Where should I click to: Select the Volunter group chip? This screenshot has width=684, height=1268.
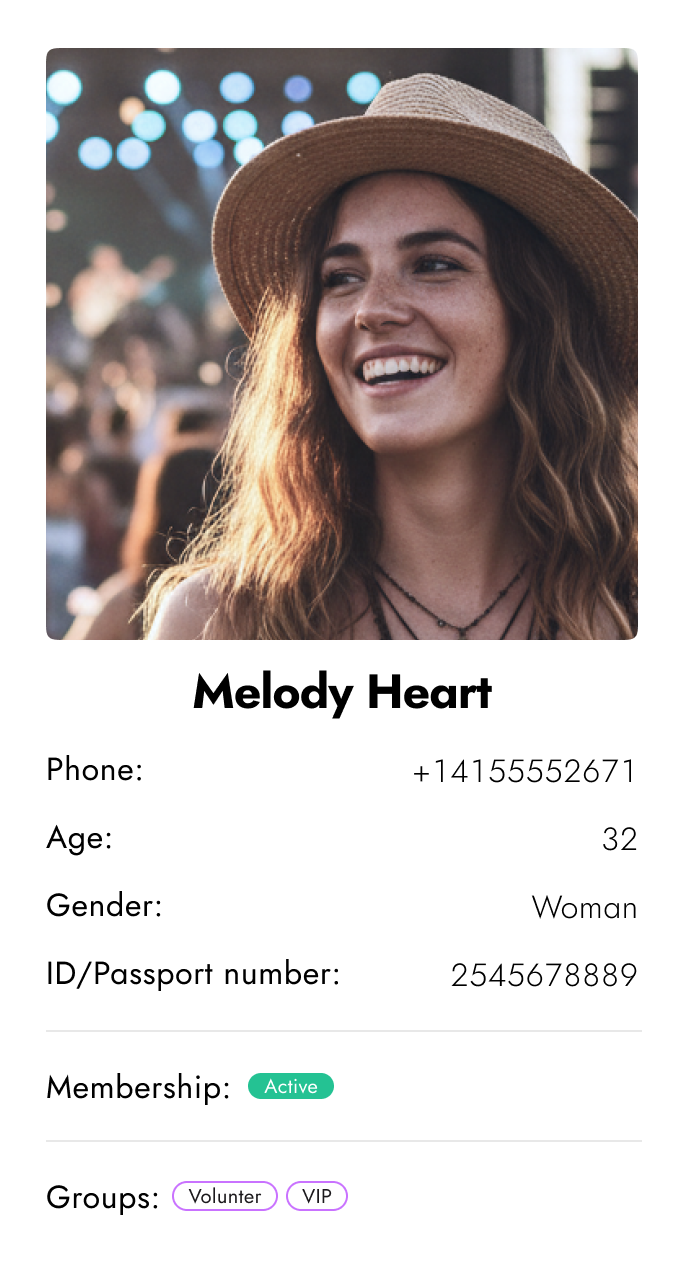225,1196
